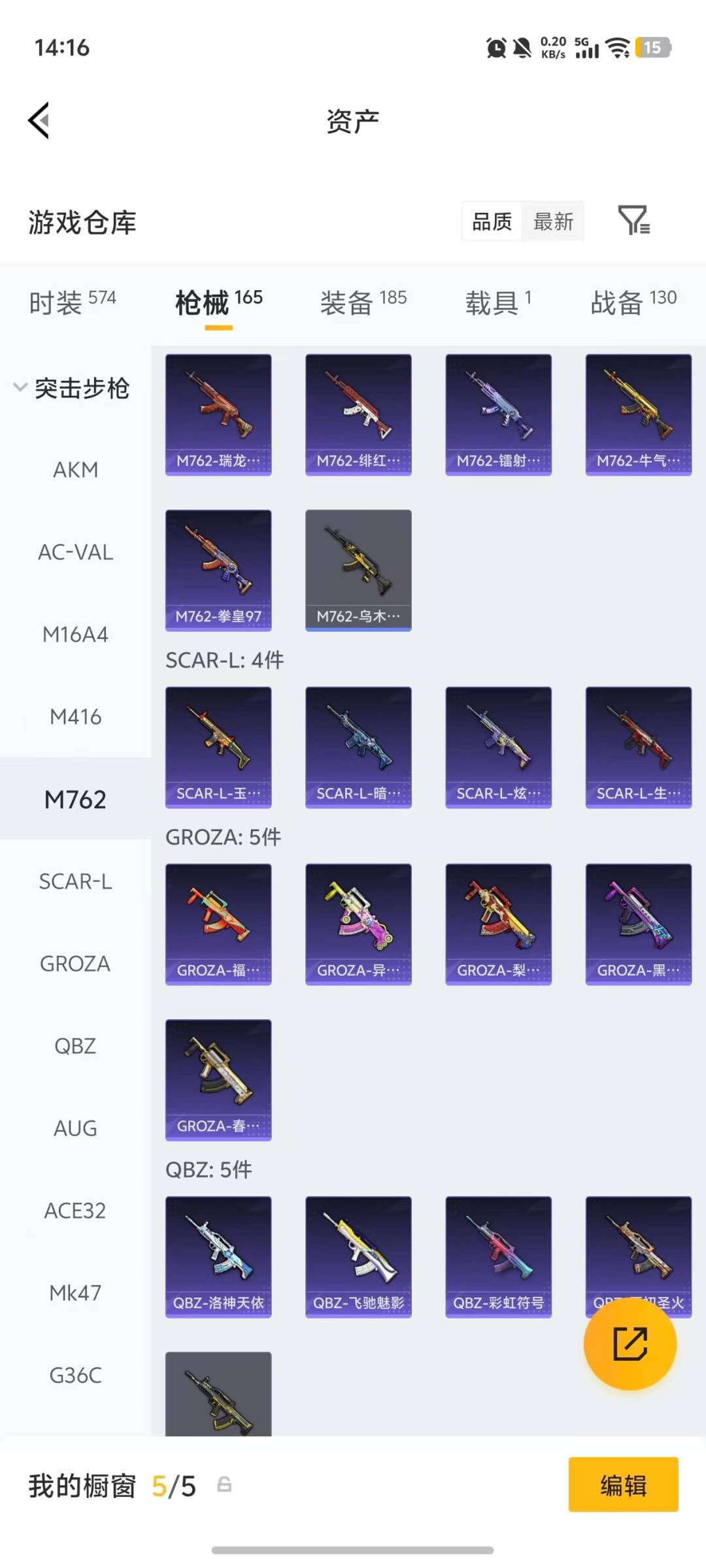The height and width of the screenshot is (1568, 706).
Task: Switch to the 装备 tab
Action: (x=363, y=302)
